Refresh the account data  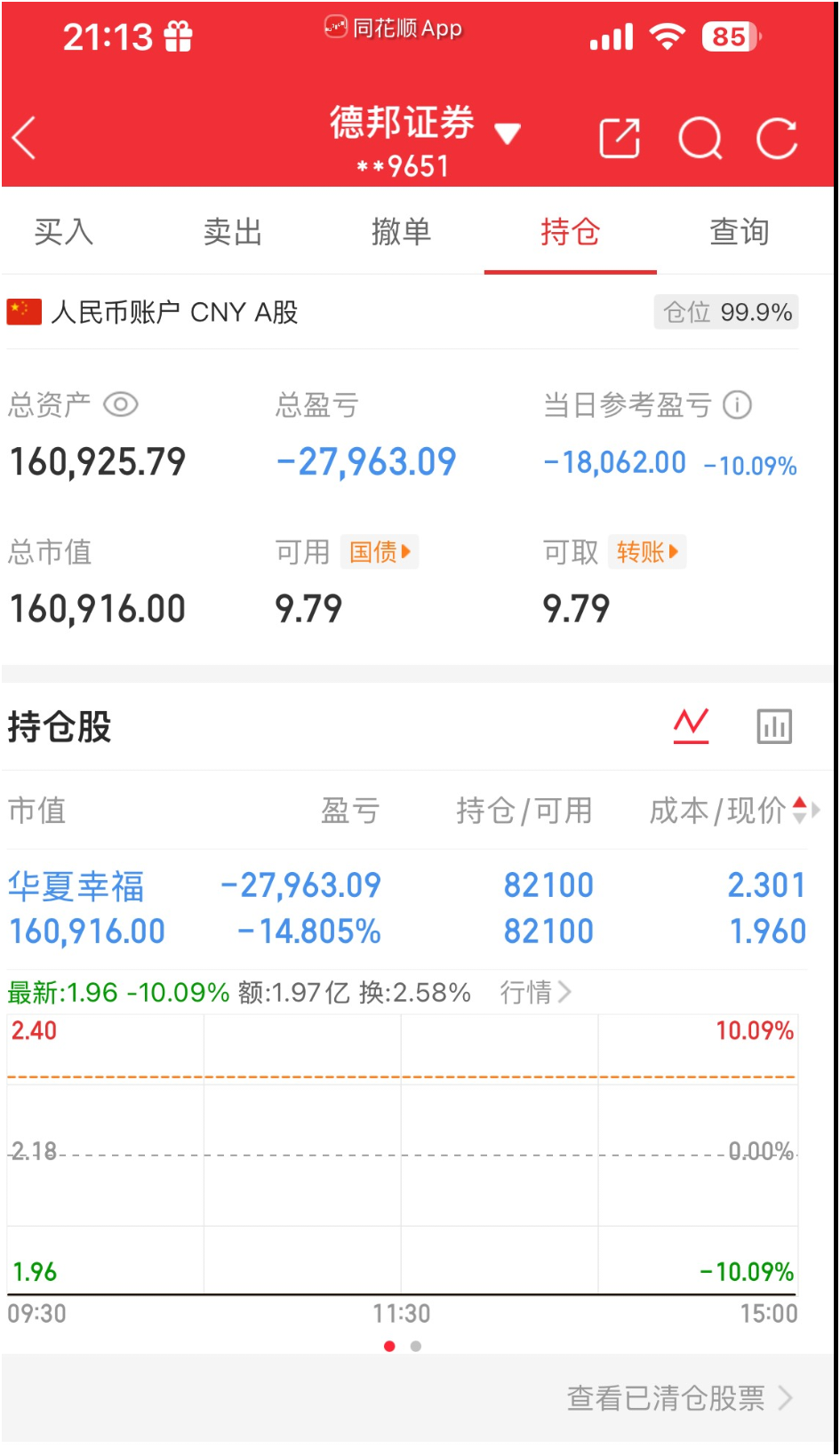777,139
